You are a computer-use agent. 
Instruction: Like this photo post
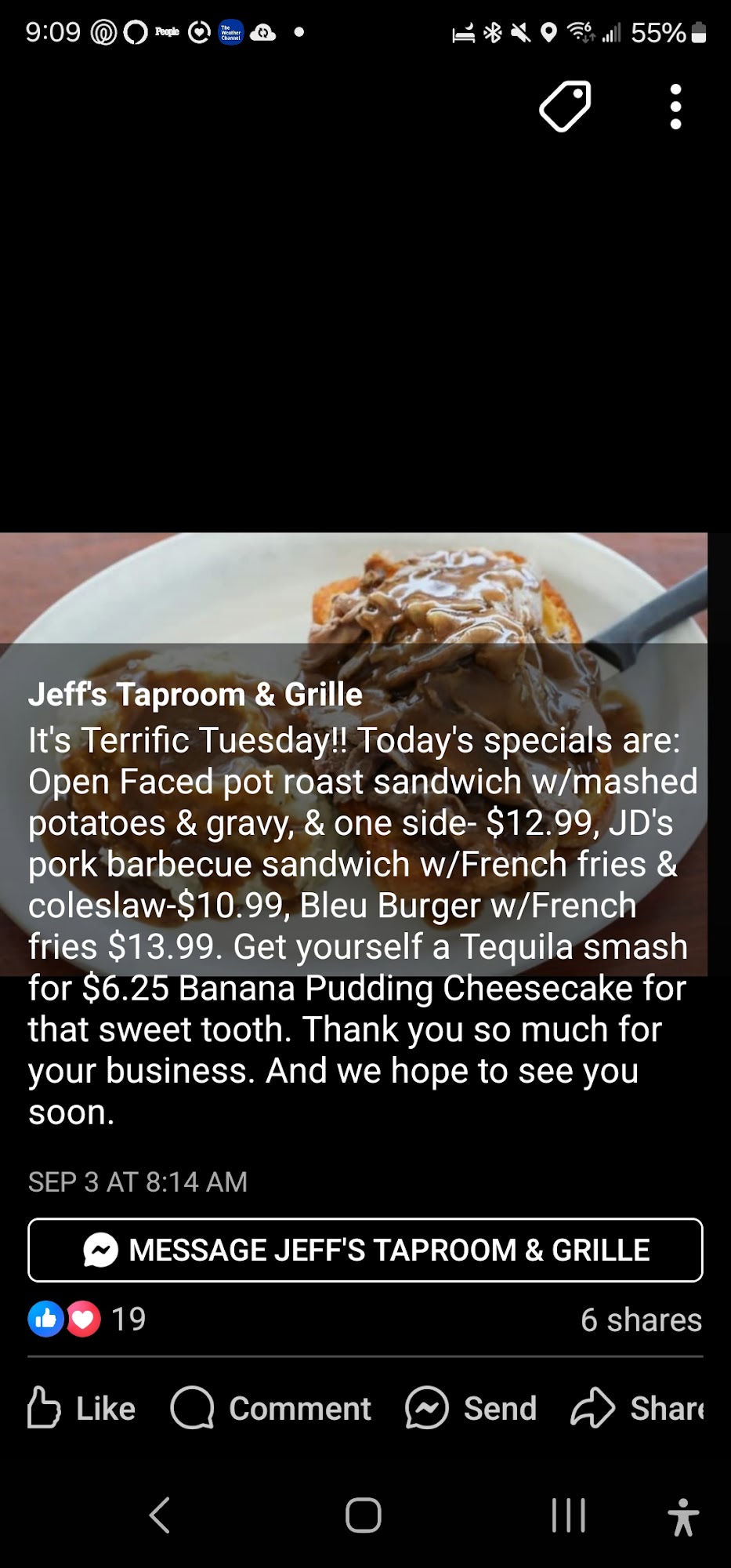pyautogui.click(x=81, y=1408)
